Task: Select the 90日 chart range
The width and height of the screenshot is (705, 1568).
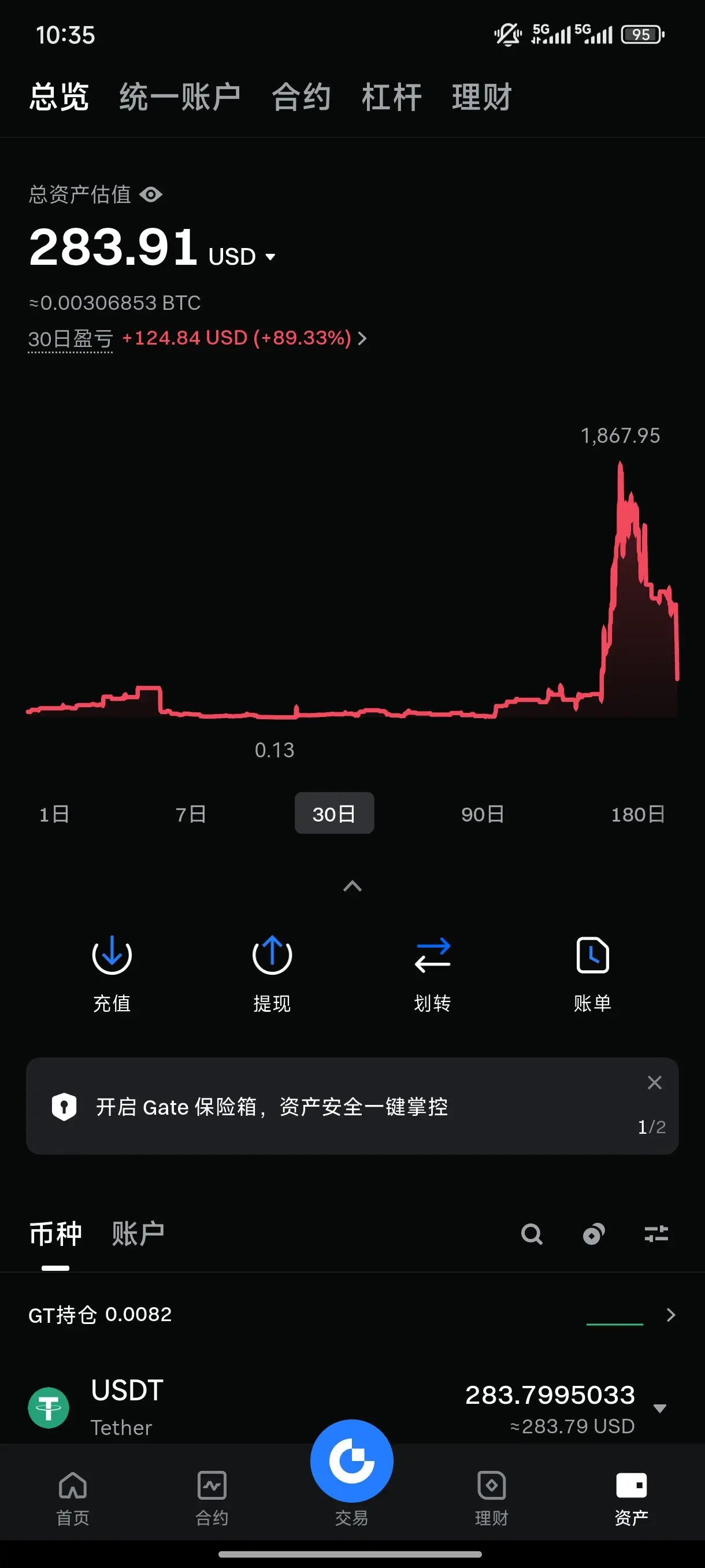Action: [483, 814]
